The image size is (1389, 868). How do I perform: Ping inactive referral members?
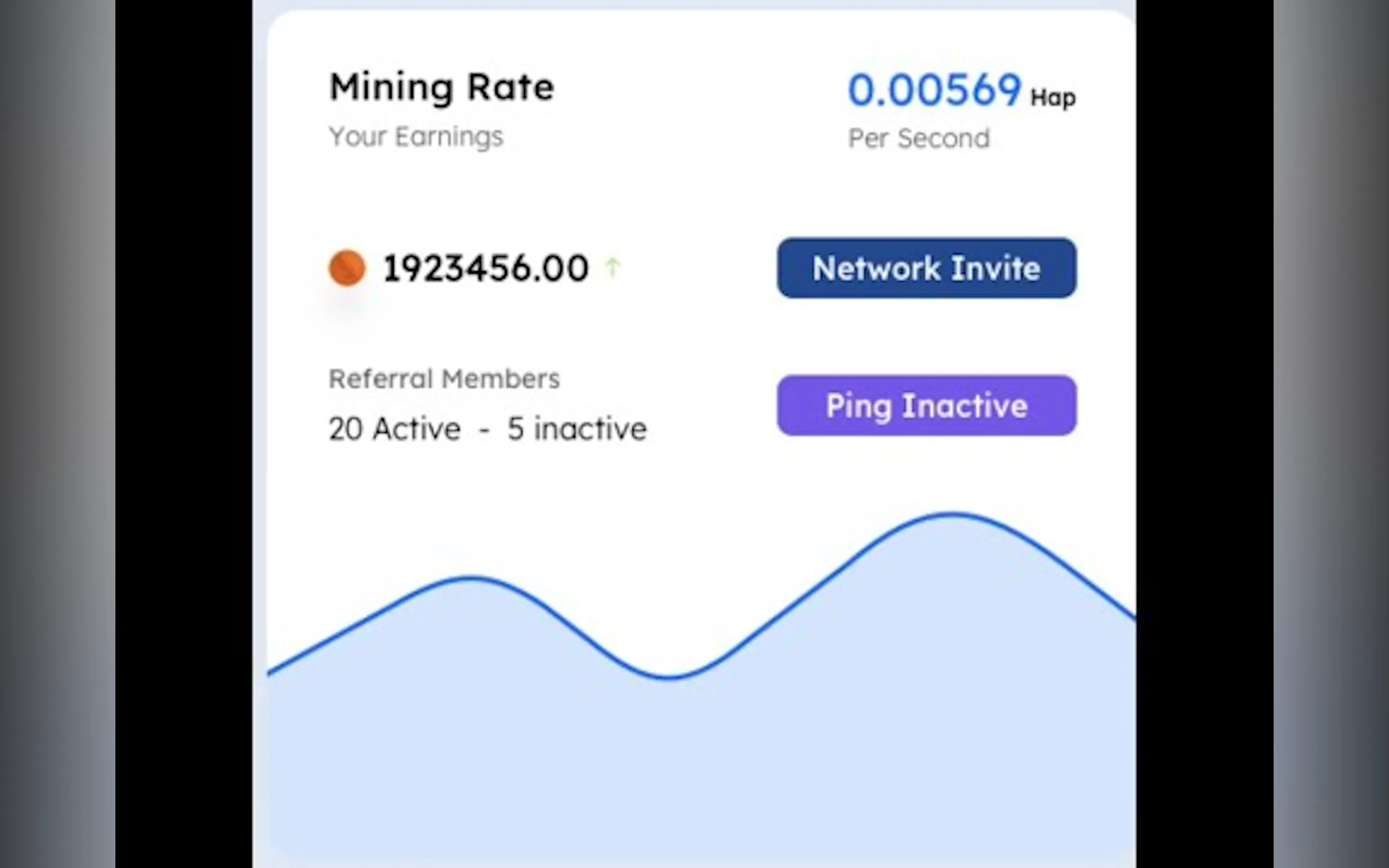pos(926,406)
